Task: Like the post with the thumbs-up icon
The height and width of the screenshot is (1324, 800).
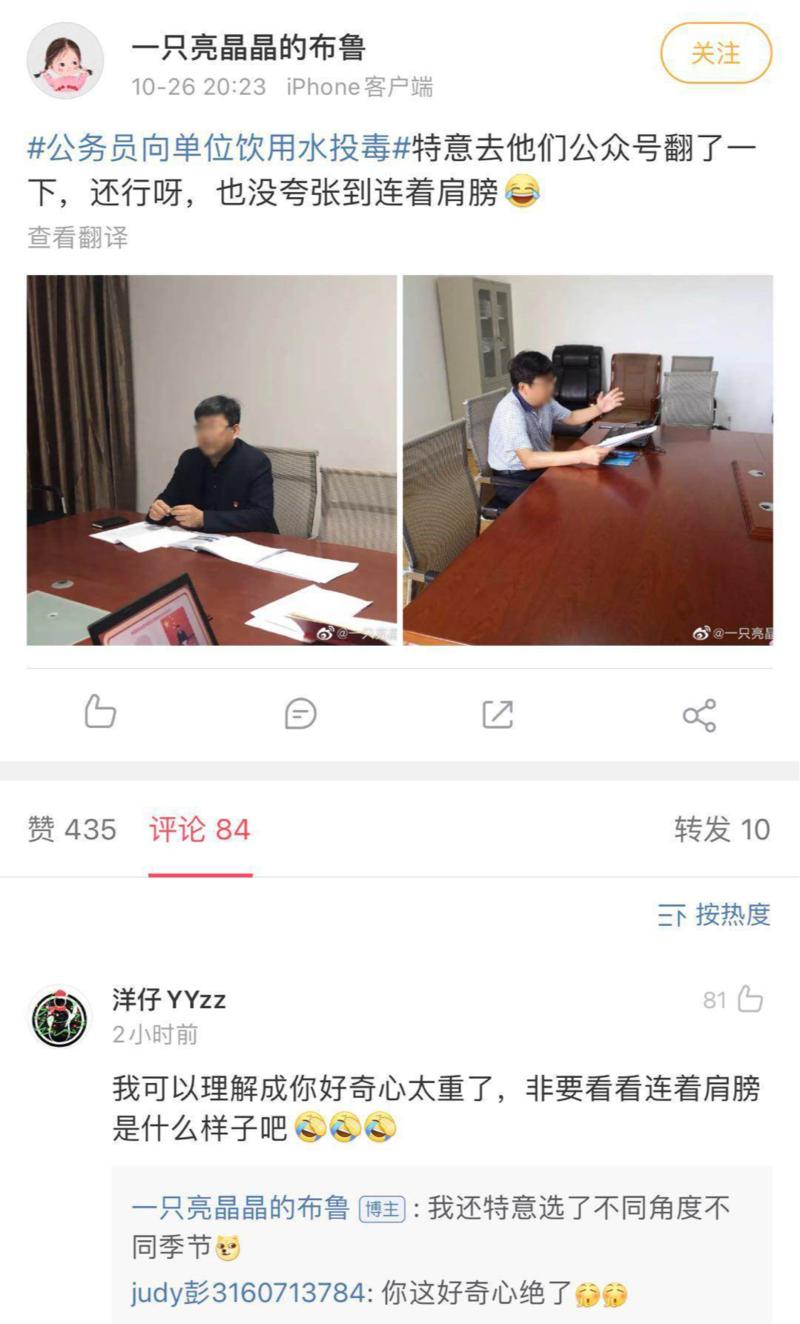Action: click(x=102, y=713)
